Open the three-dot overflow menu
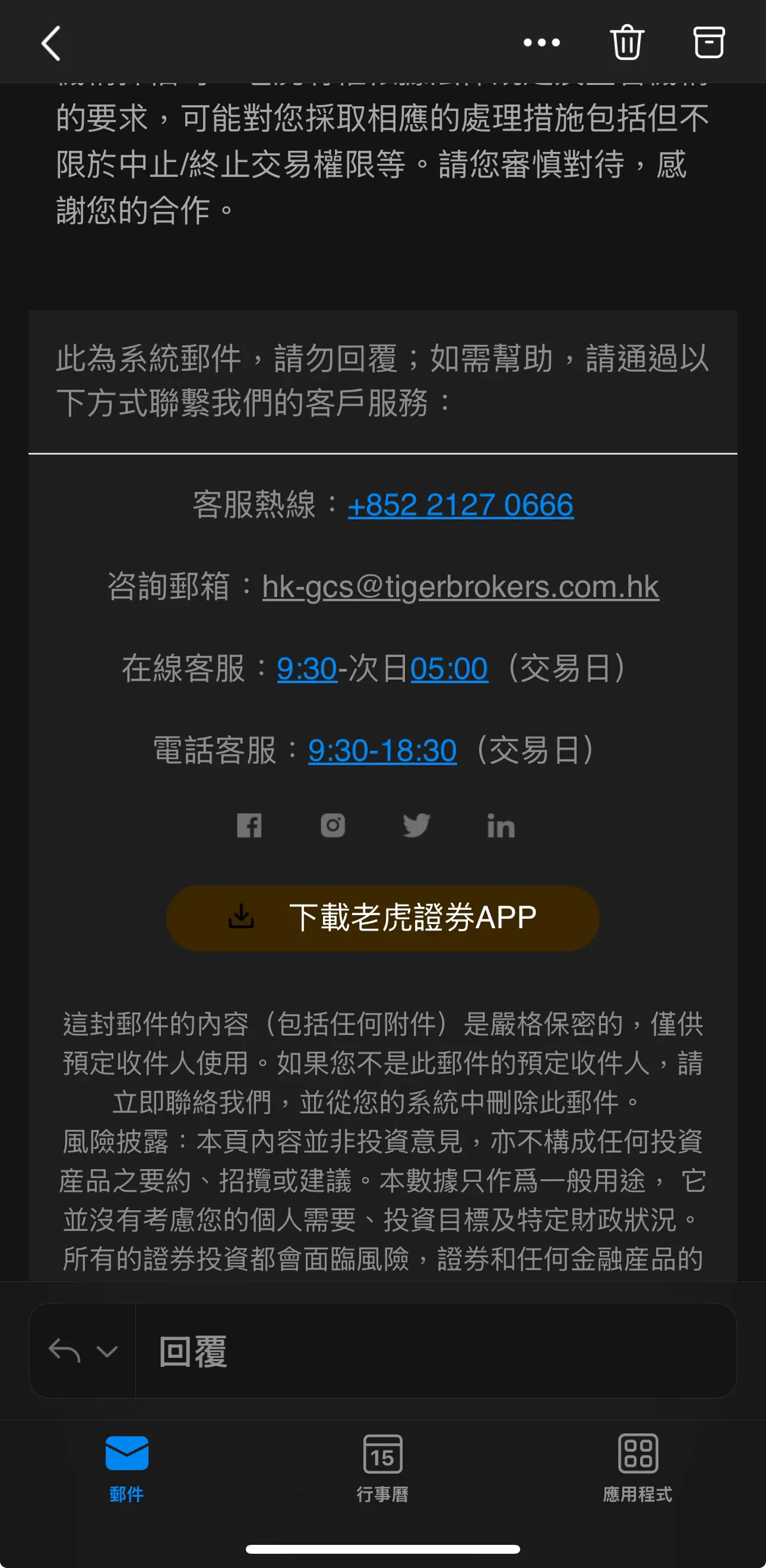The height and width of the screenshot is (1568, 766). tap(542, 43)
